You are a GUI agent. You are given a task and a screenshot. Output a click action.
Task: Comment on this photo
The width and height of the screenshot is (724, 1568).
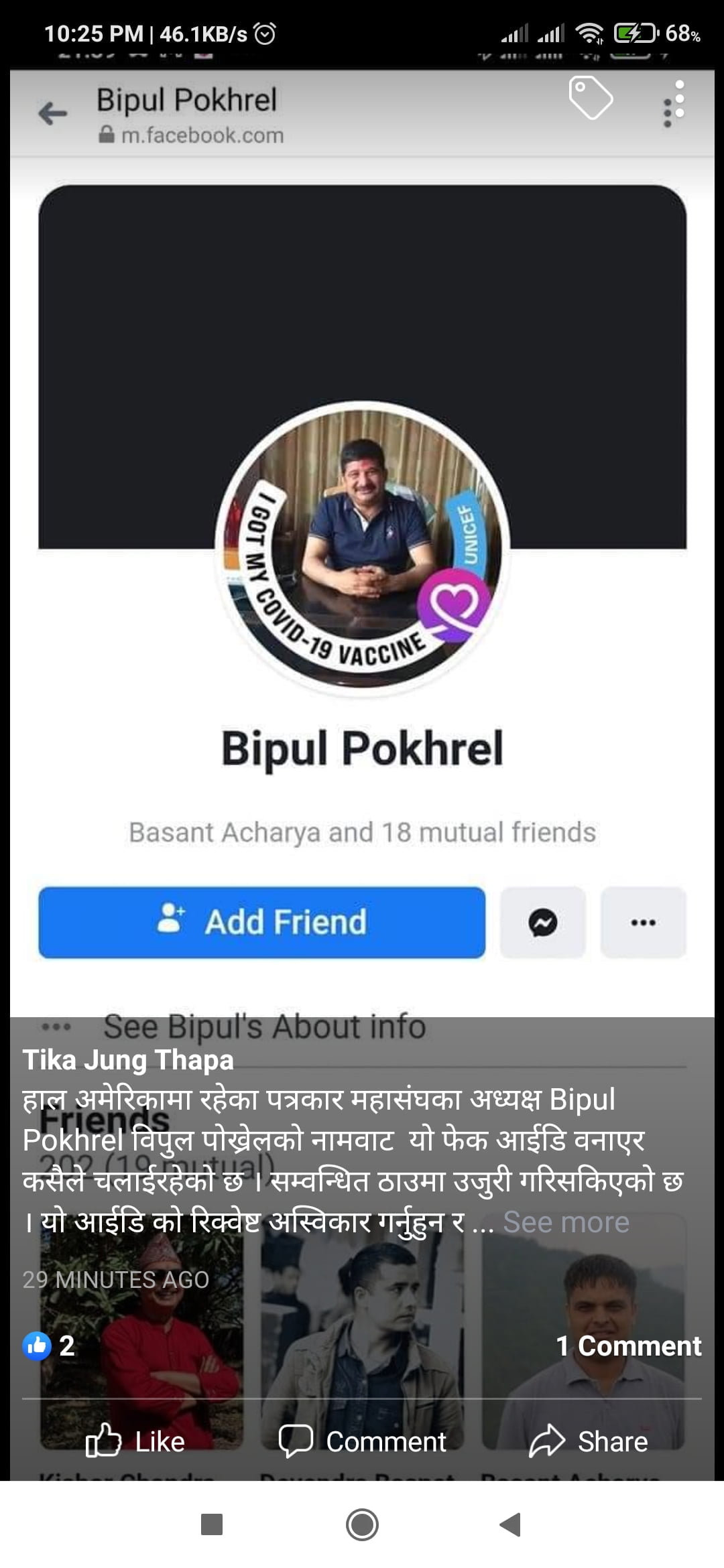tap(363, 1441)
